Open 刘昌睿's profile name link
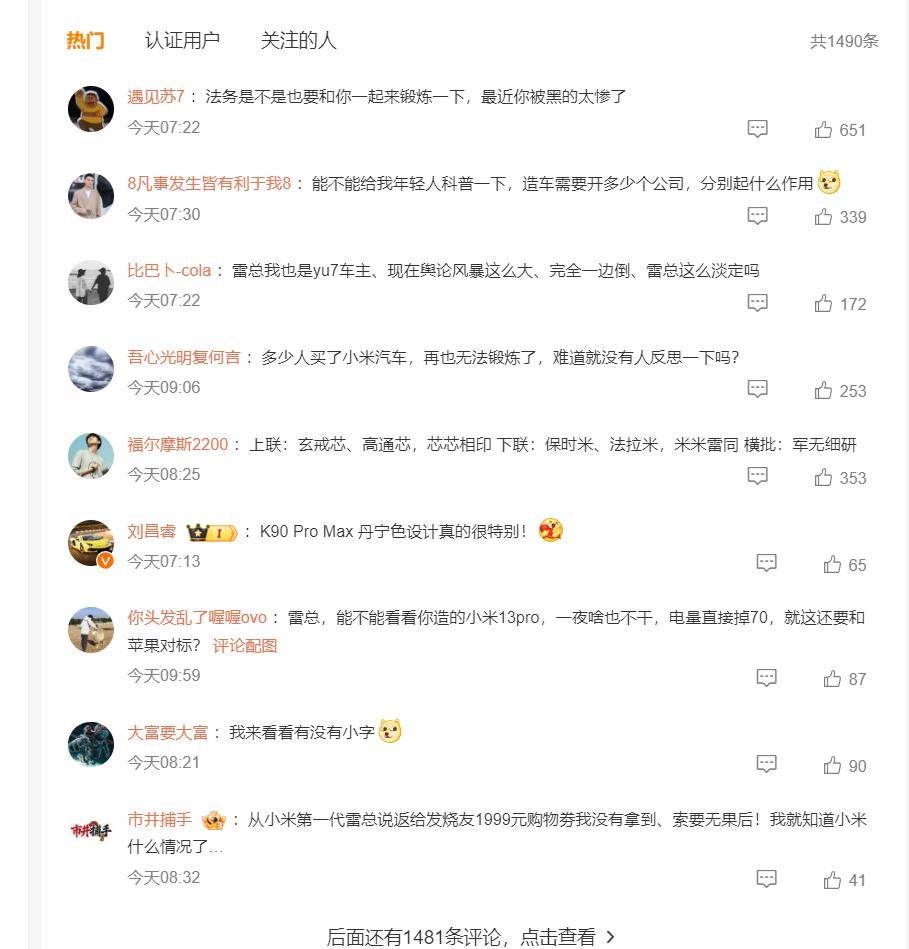Image resolution: width=909 pixels, height=949 pixels. pyautogui.click(x=151, y=531)
